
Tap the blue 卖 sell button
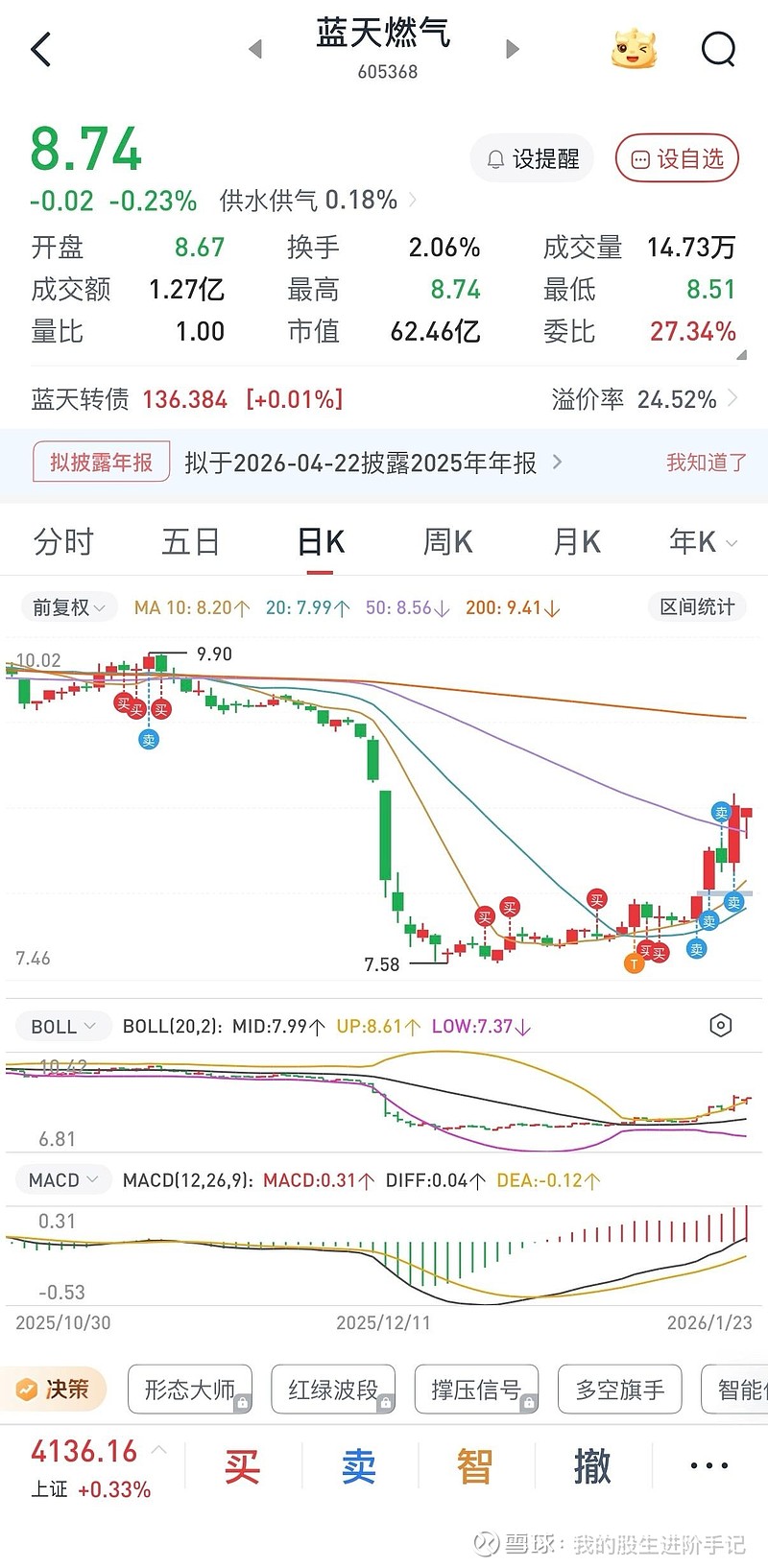(359, 1466)
